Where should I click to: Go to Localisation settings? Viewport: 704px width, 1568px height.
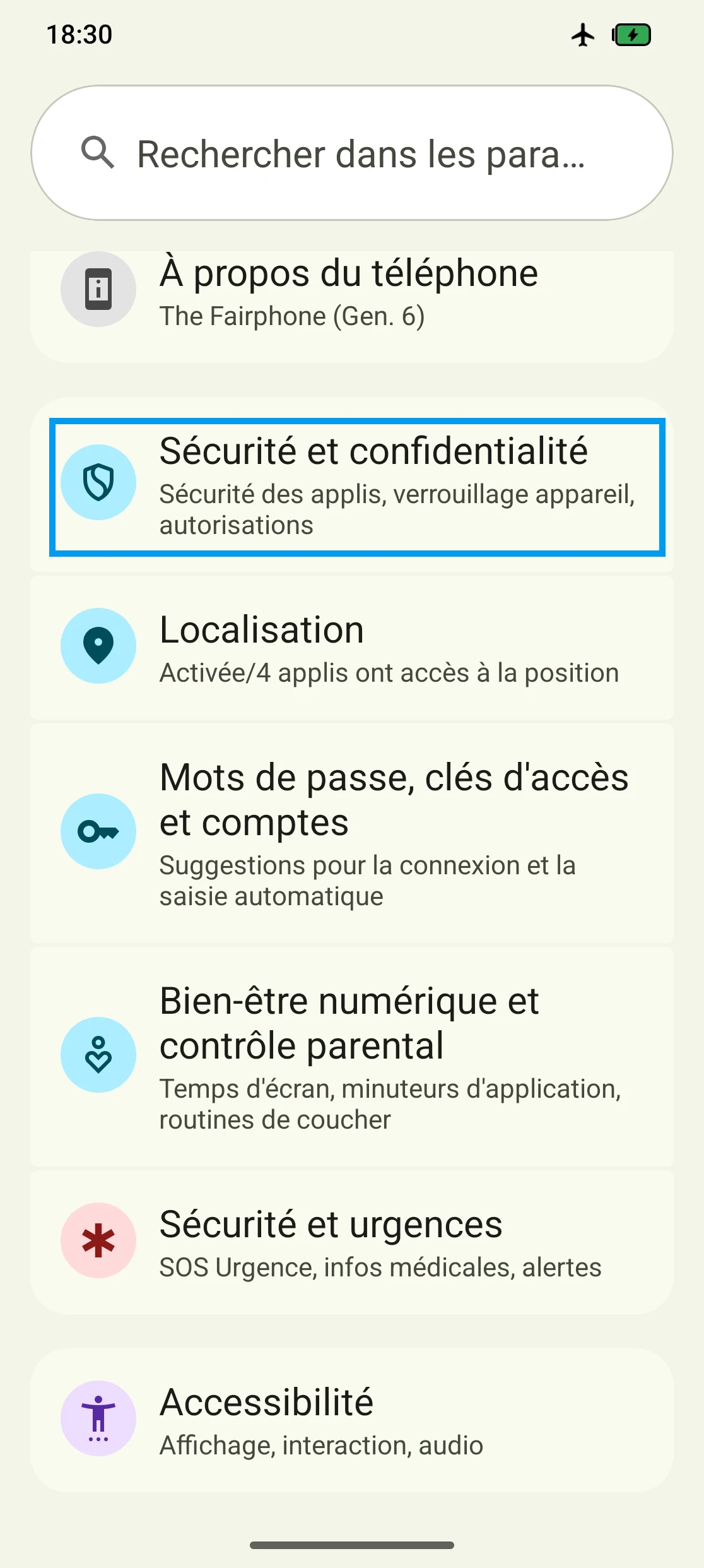(x=352, y=648)
